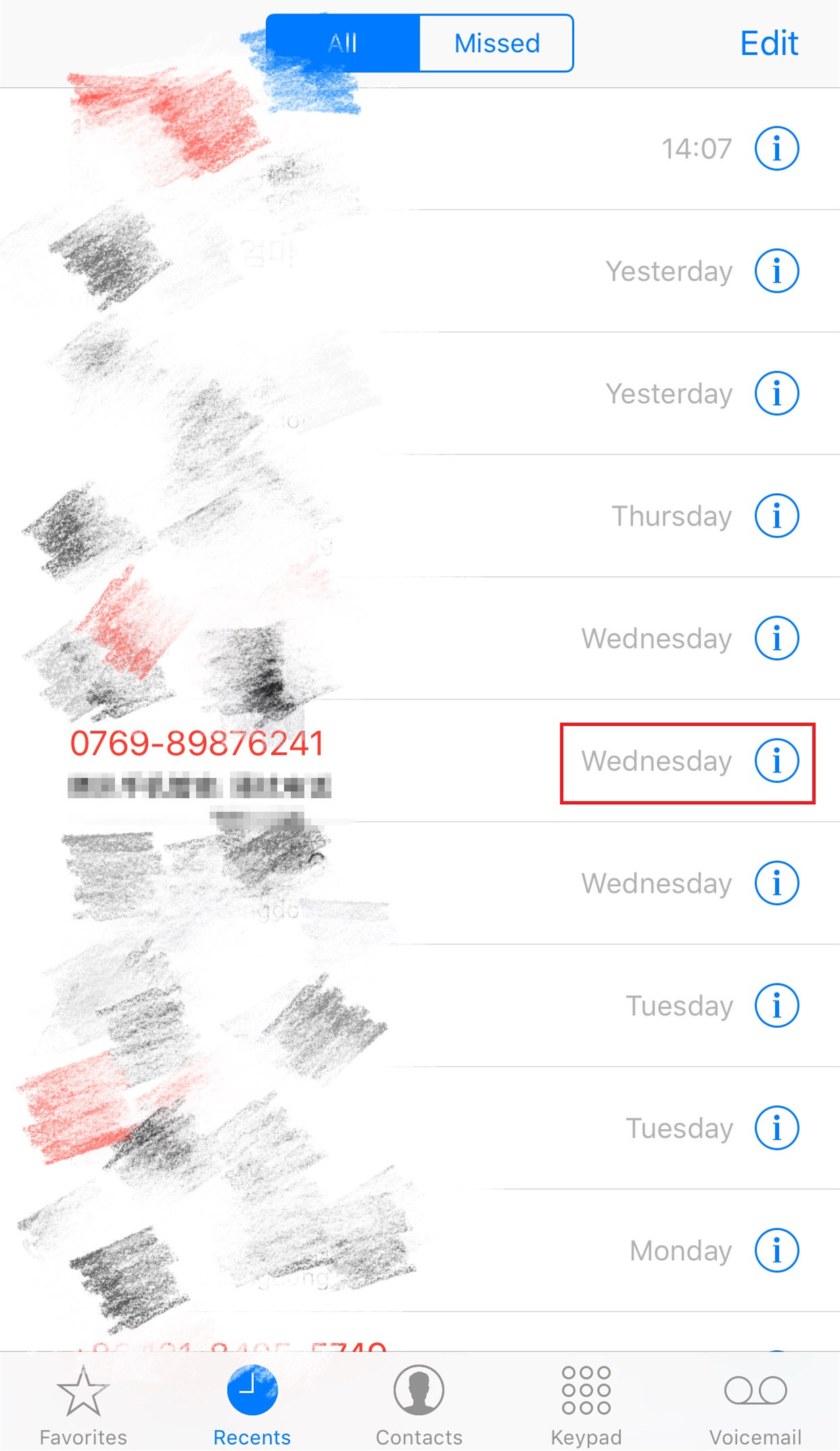Switch to the Missed calls segment
This screenshot has height=1451, width=840.
496,43
